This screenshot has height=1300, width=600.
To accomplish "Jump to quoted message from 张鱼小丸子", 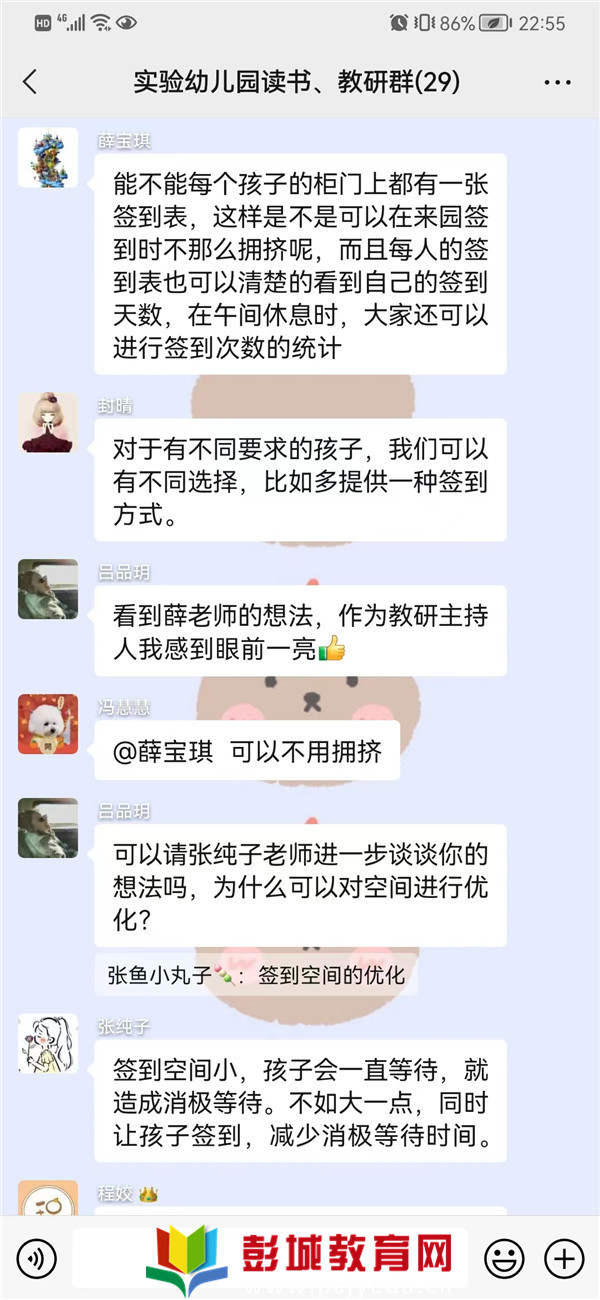I will pyautogui.click(x=256, y=976).
